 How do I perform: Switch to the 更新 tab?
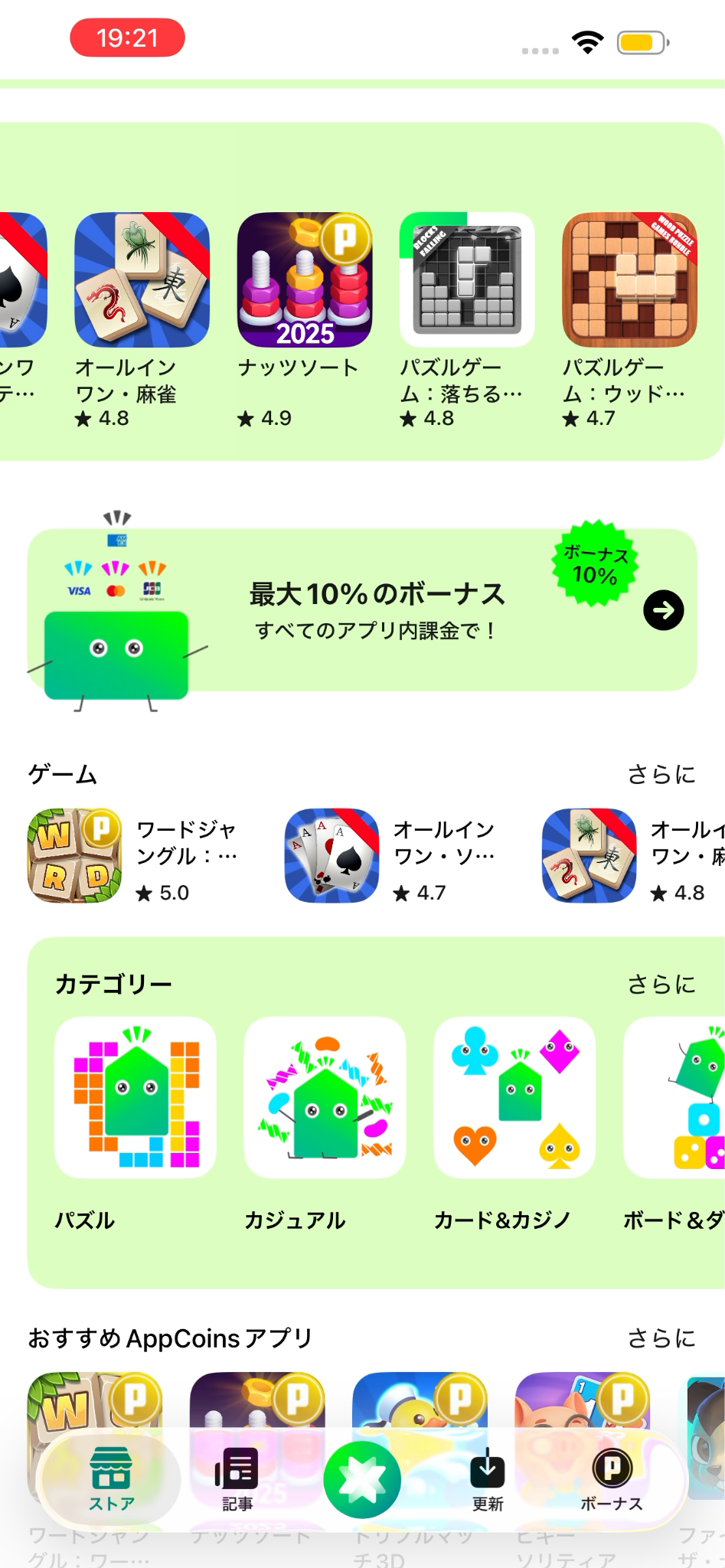(488, 1479)
